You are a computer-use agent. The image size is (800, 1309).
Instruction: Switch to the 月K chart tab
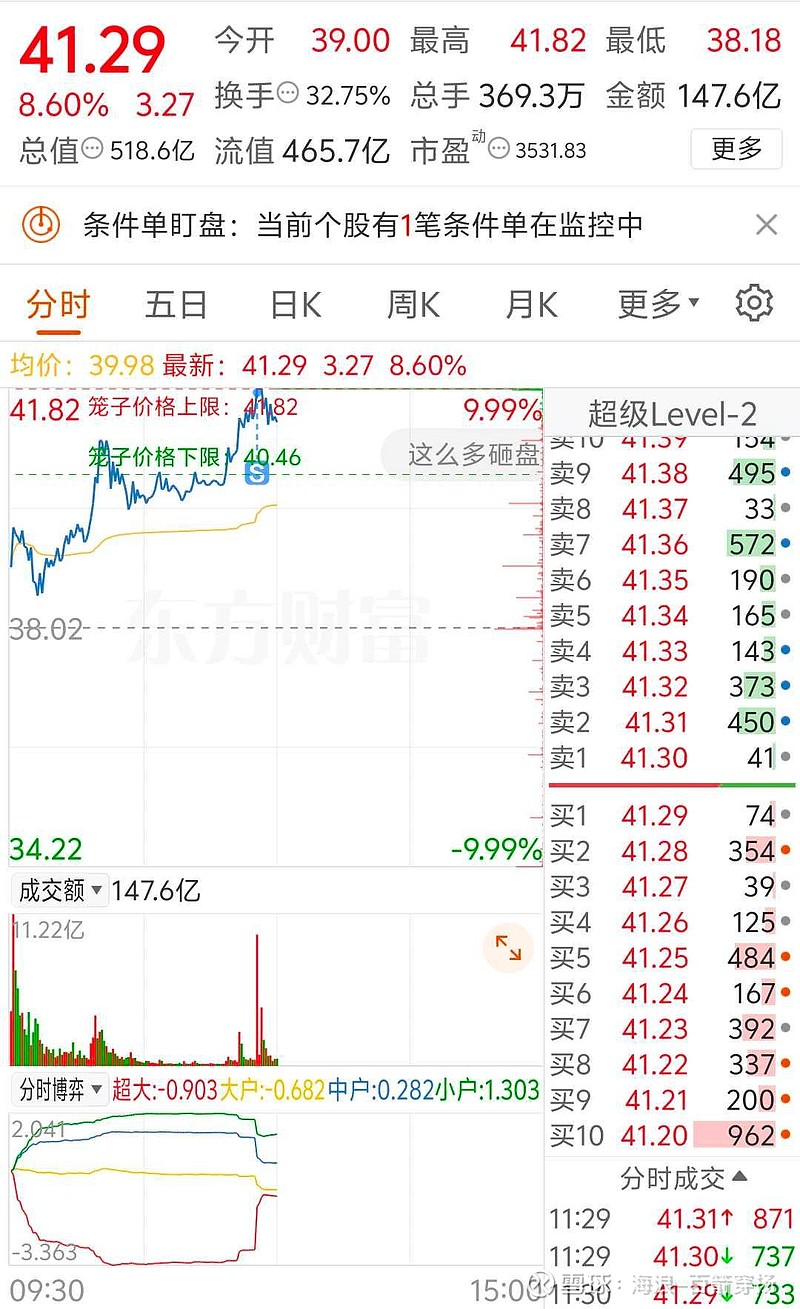click(x=531, y=304)
